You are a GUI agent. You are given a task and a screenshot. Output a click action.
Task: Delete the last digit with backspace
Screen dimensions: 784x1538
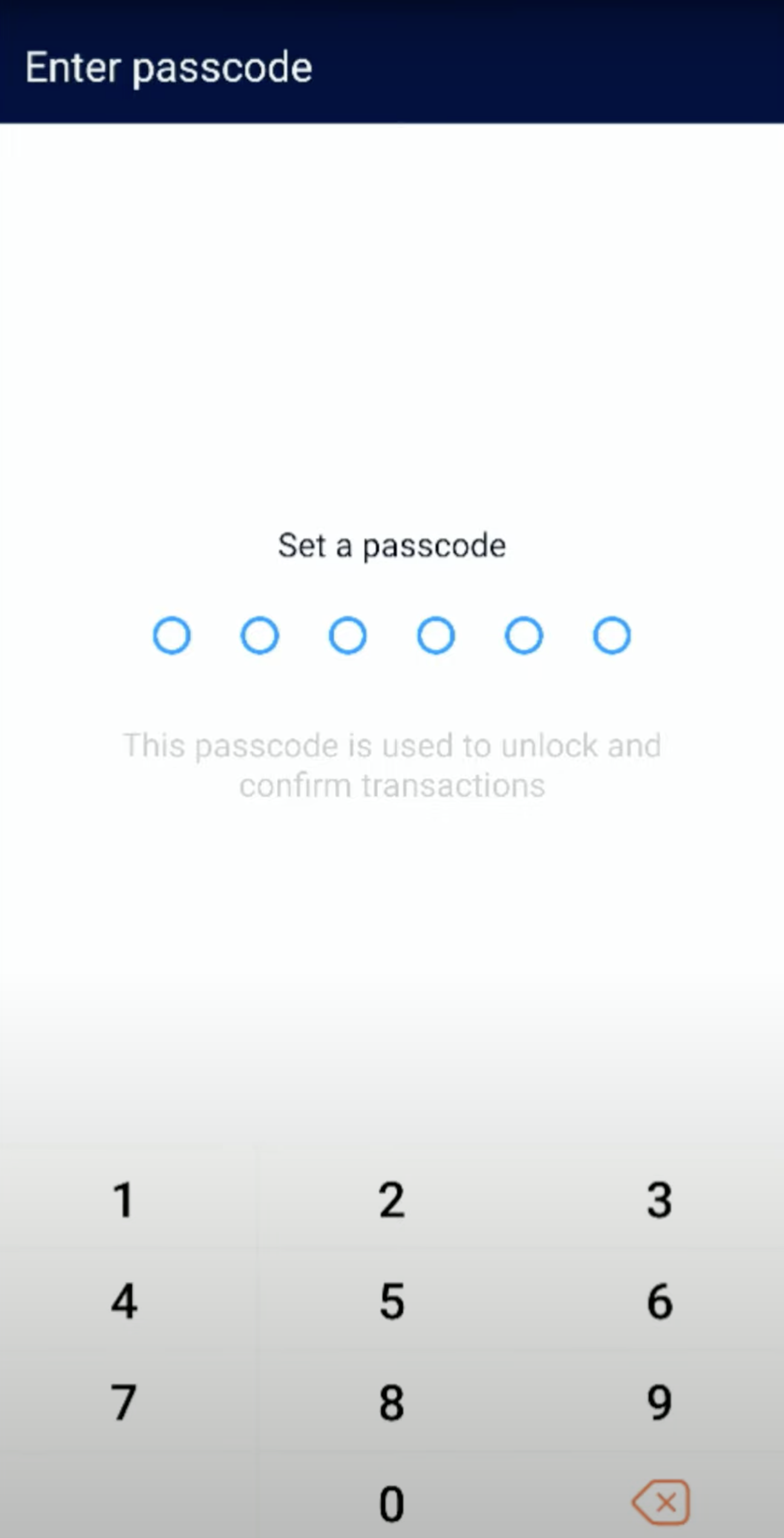pos(661,1502)
